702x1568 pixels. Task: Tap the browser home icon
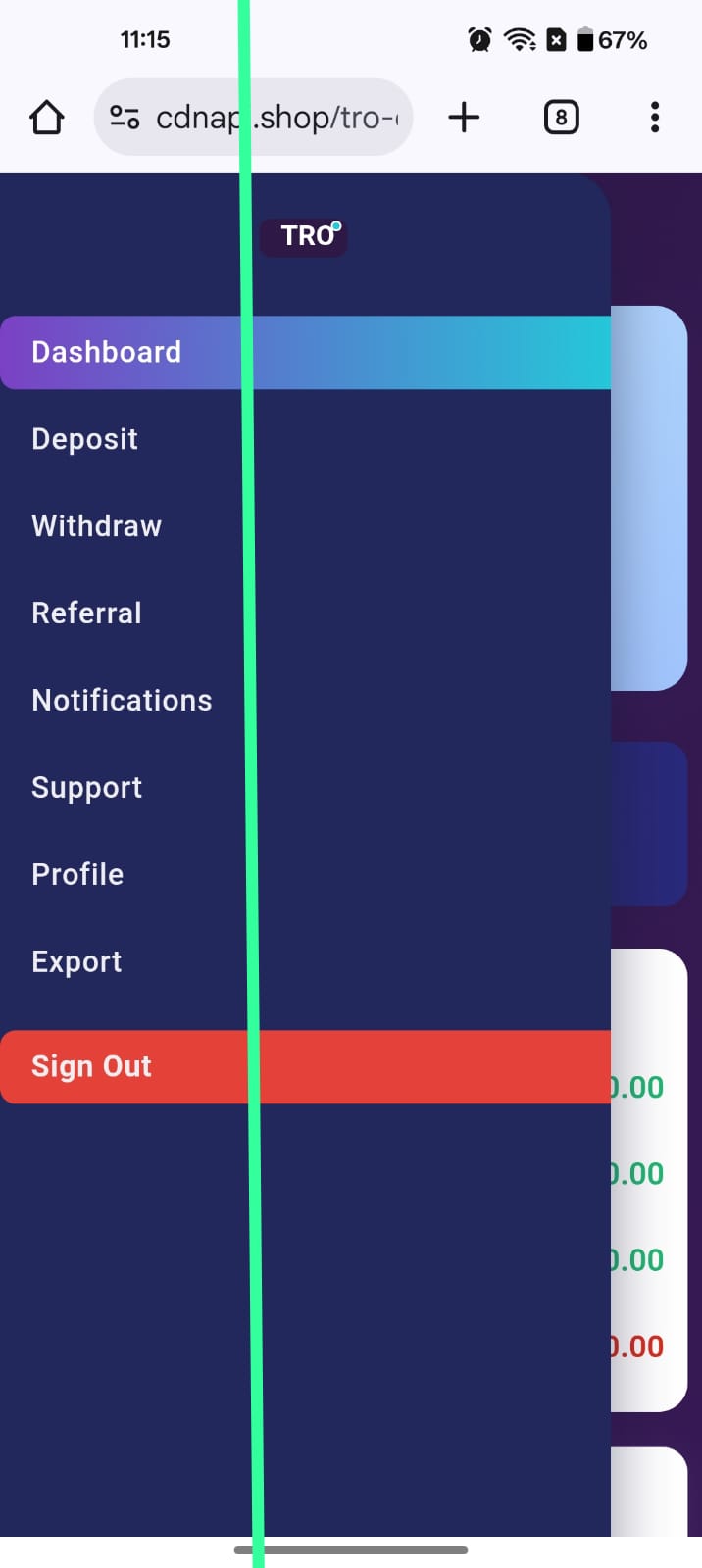[46, 118]
